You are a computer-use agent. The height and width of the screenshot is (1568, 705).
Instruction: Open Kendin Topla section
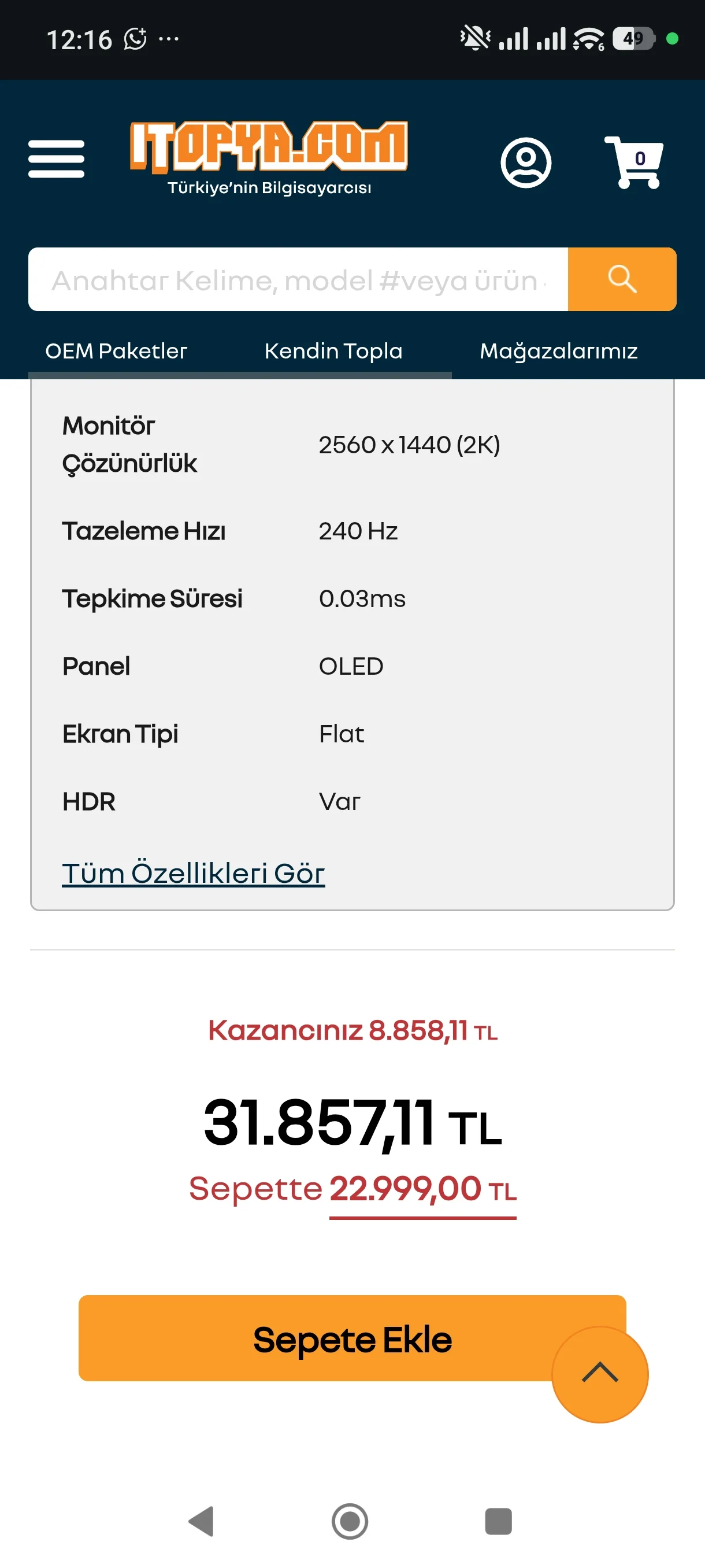(333, 351)
